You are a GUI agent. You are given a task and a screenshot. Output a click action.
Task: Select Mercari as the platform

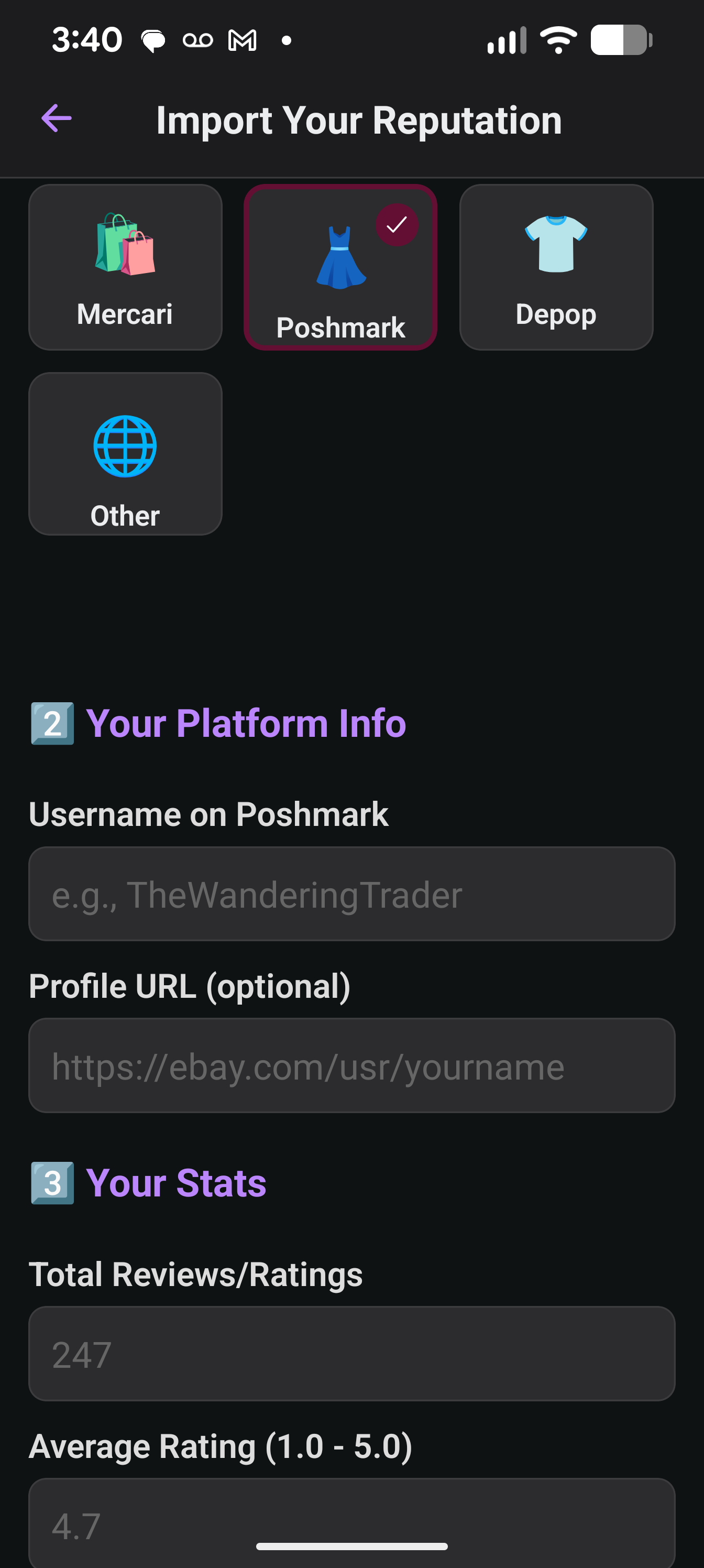[125, 267]
